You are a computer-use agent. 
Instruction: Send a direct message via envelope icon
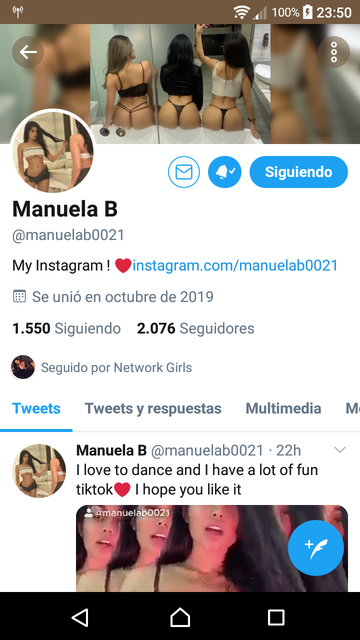pyautogui.click(x=184, y=172)
